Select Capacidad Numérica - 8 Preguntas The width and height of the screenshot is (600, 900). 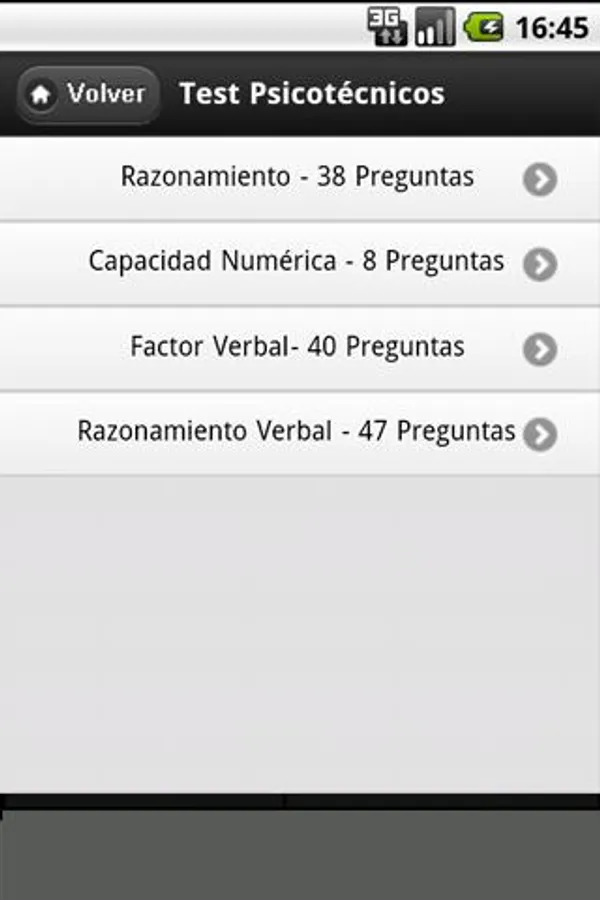[298, 263]
